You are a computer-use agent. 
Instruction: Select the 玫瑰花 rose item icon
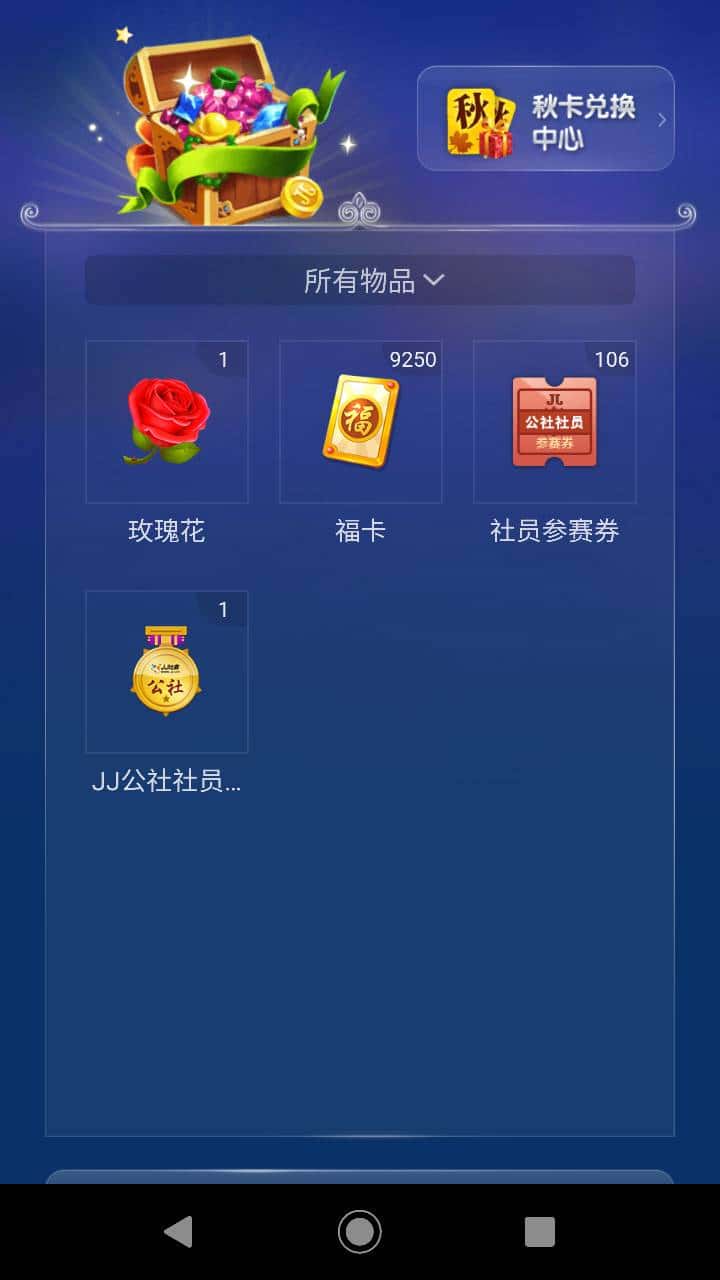166,422
